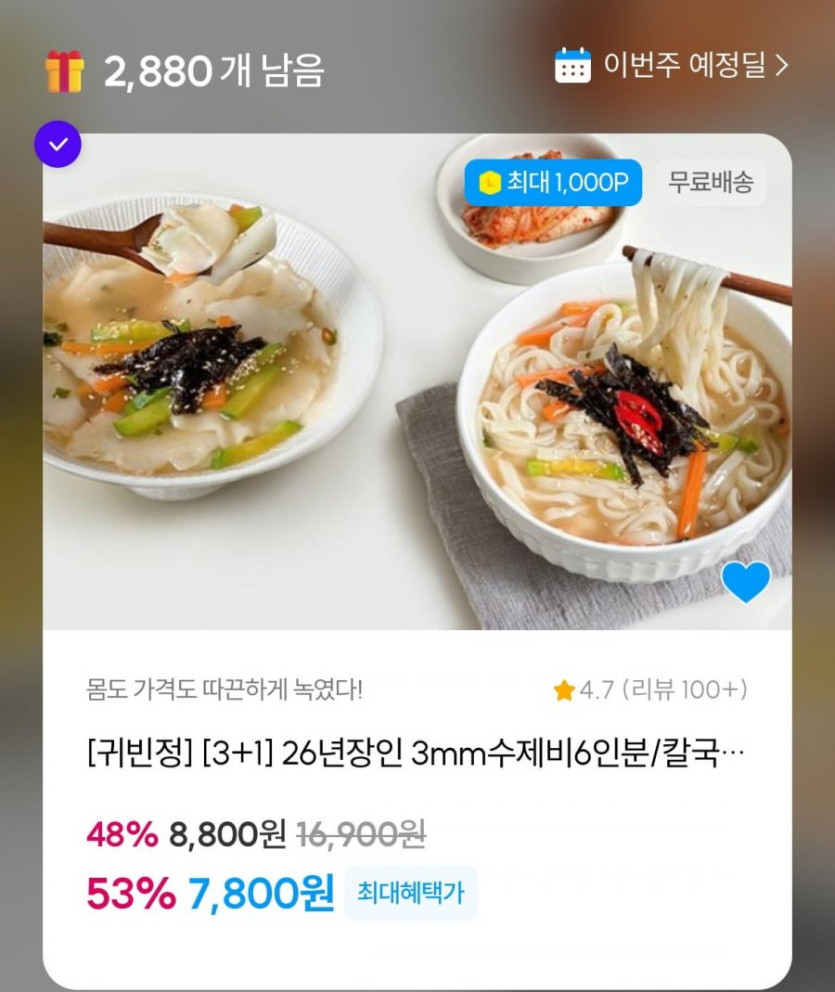Open 이번주 예정딜 upcoming deals link

point(672,66)
